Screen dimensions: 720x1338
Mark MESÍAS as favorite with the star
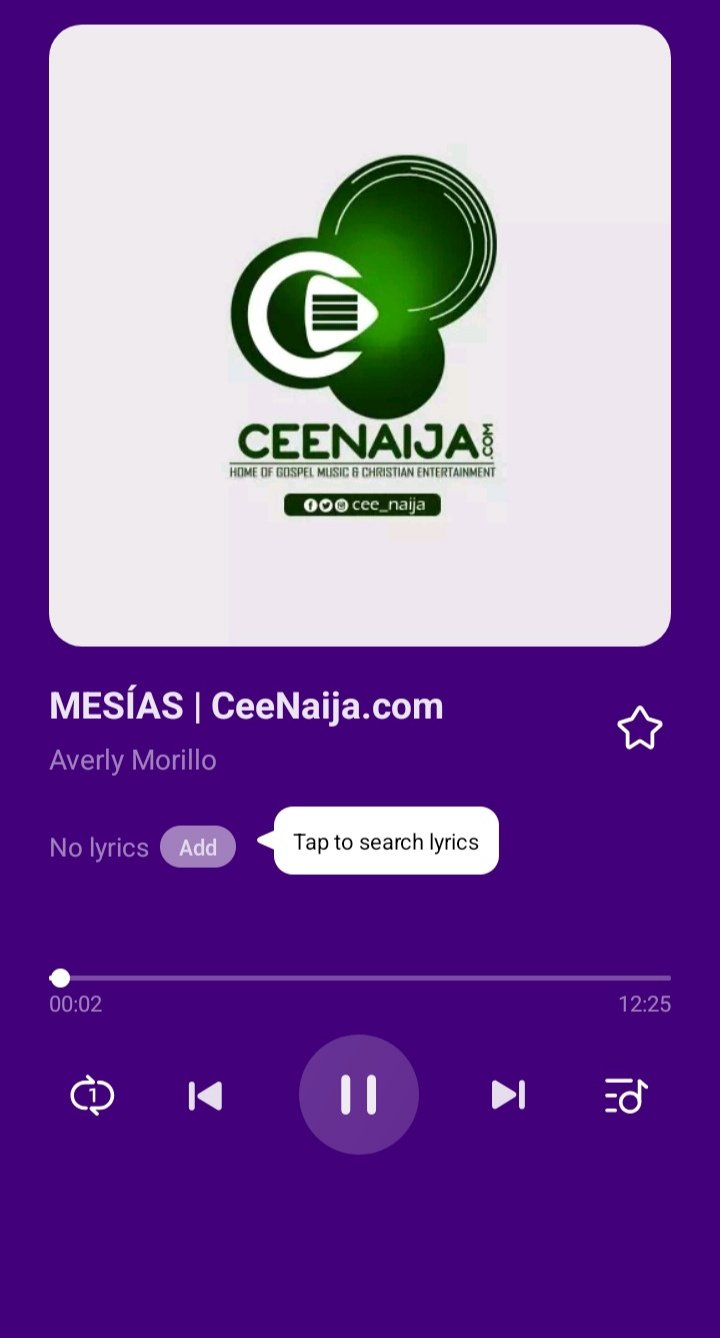[x=640, y=728]
